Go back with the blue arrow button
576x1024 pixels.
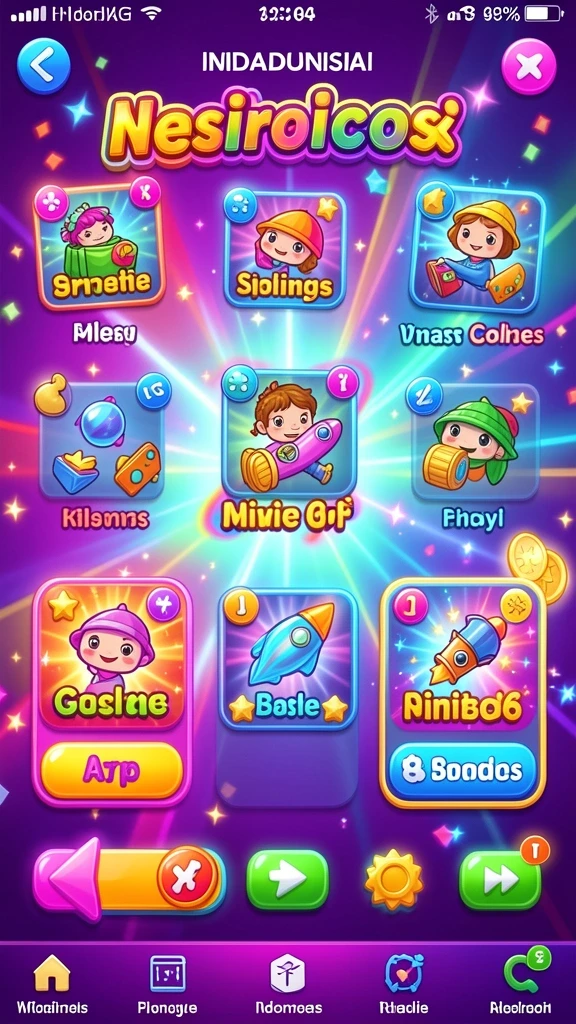pyautogui.click(x=43, y=66)
